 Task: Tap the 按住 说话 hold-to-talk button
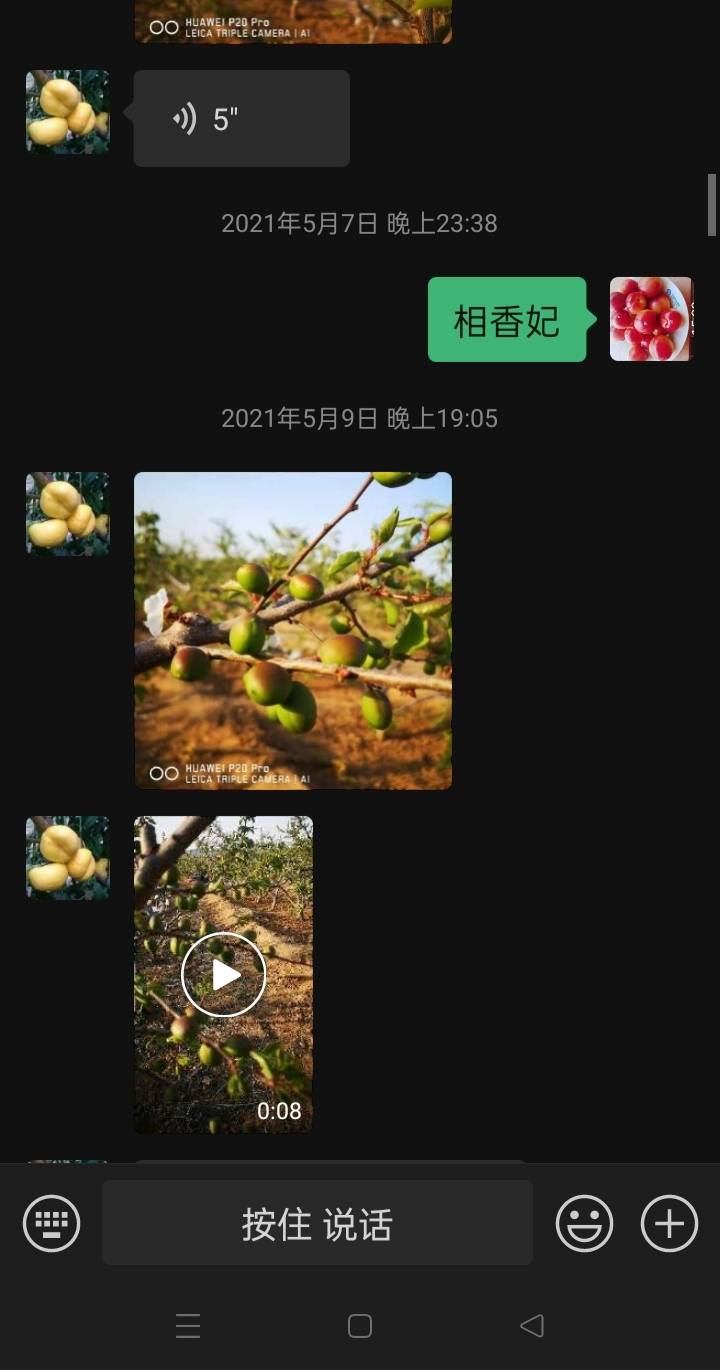[317, 1223]
